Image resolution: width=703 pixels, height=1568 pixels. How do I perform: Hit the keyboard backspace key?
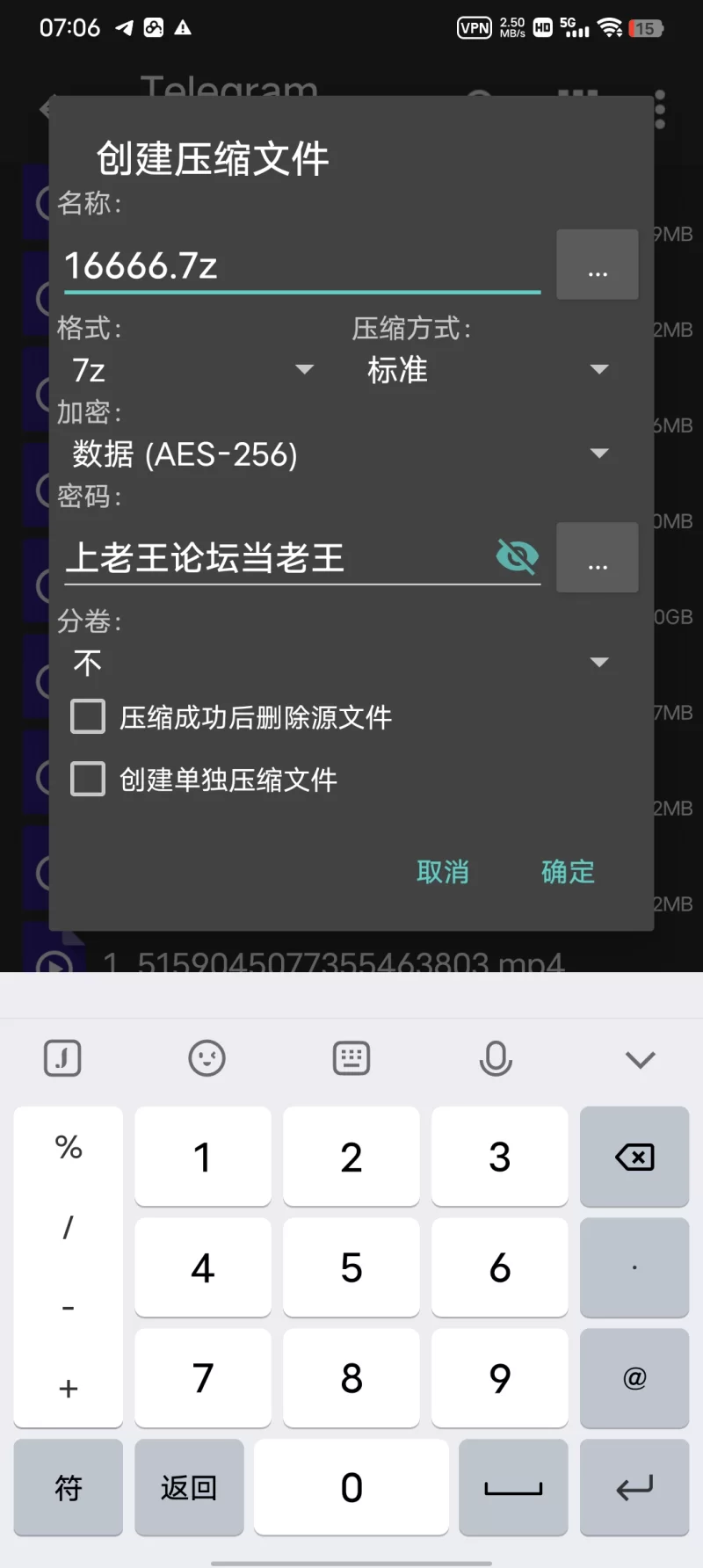pyautogui.click(x=634, y=1157)
